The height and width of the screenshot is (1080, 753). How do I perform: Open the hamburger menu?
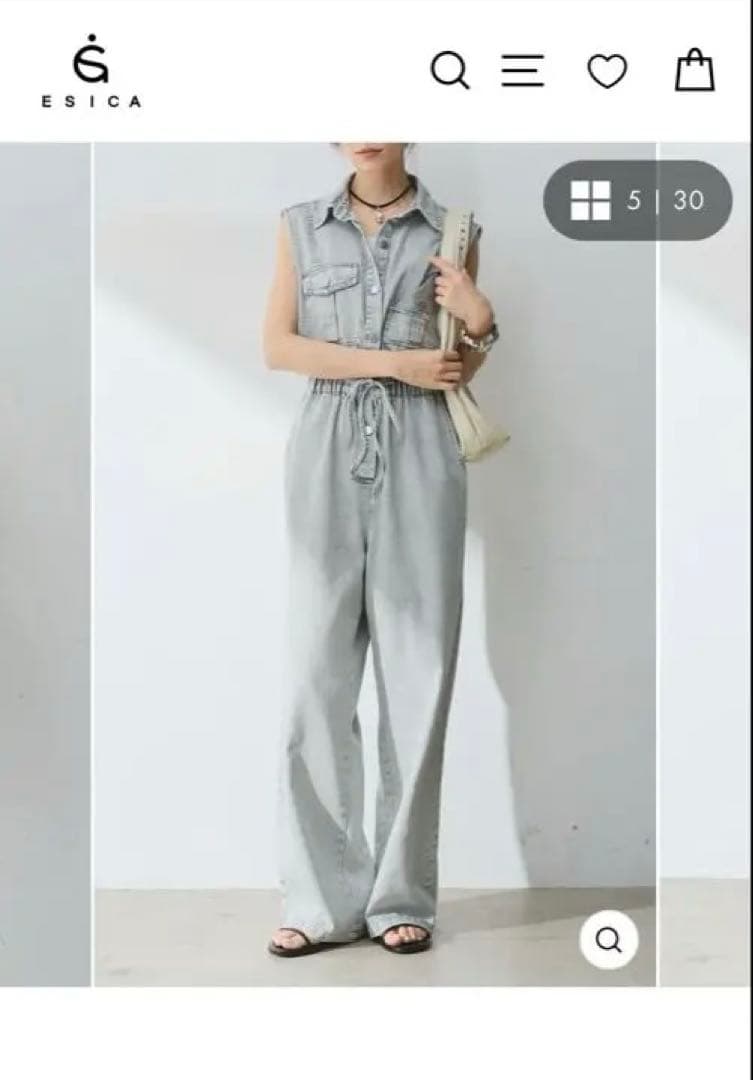[522, 71]
